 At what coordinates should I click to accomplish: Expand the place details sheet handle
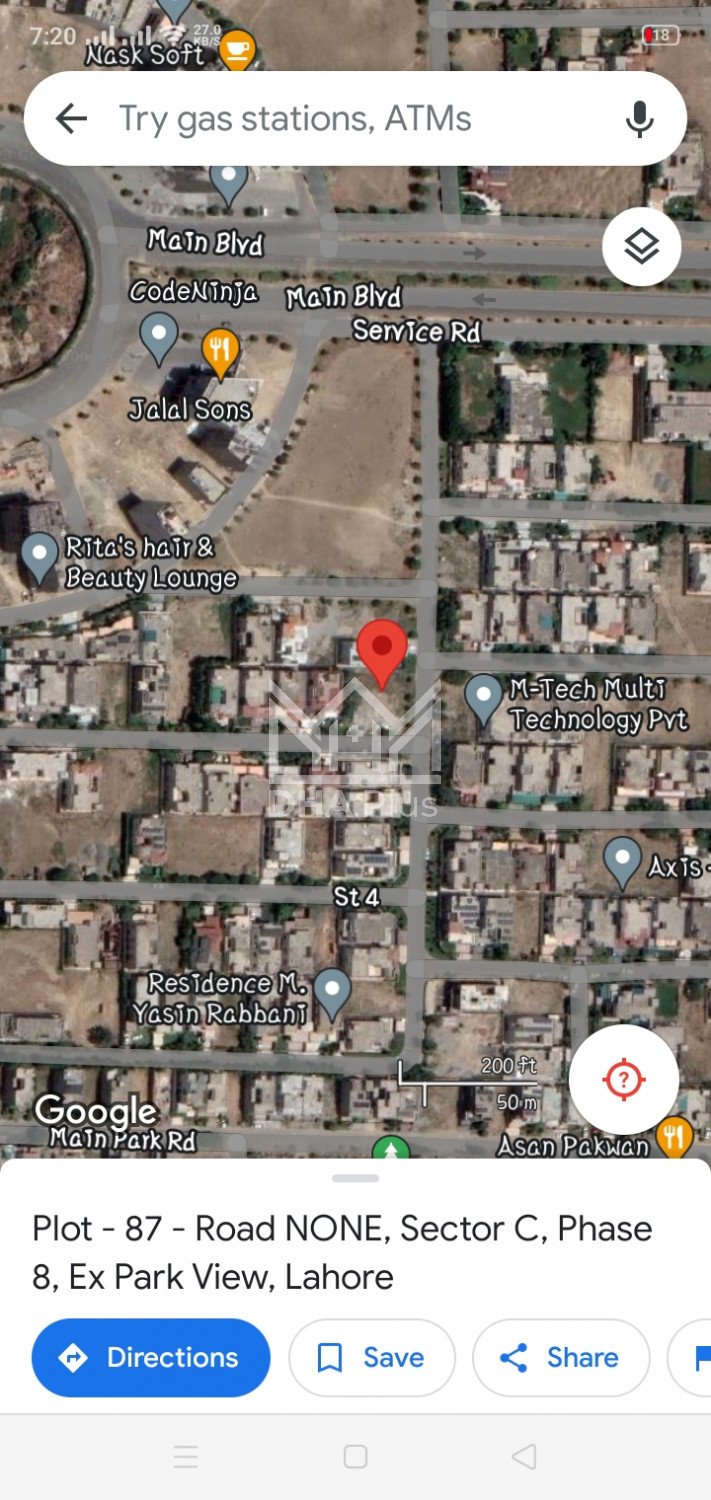[355, 1178]
